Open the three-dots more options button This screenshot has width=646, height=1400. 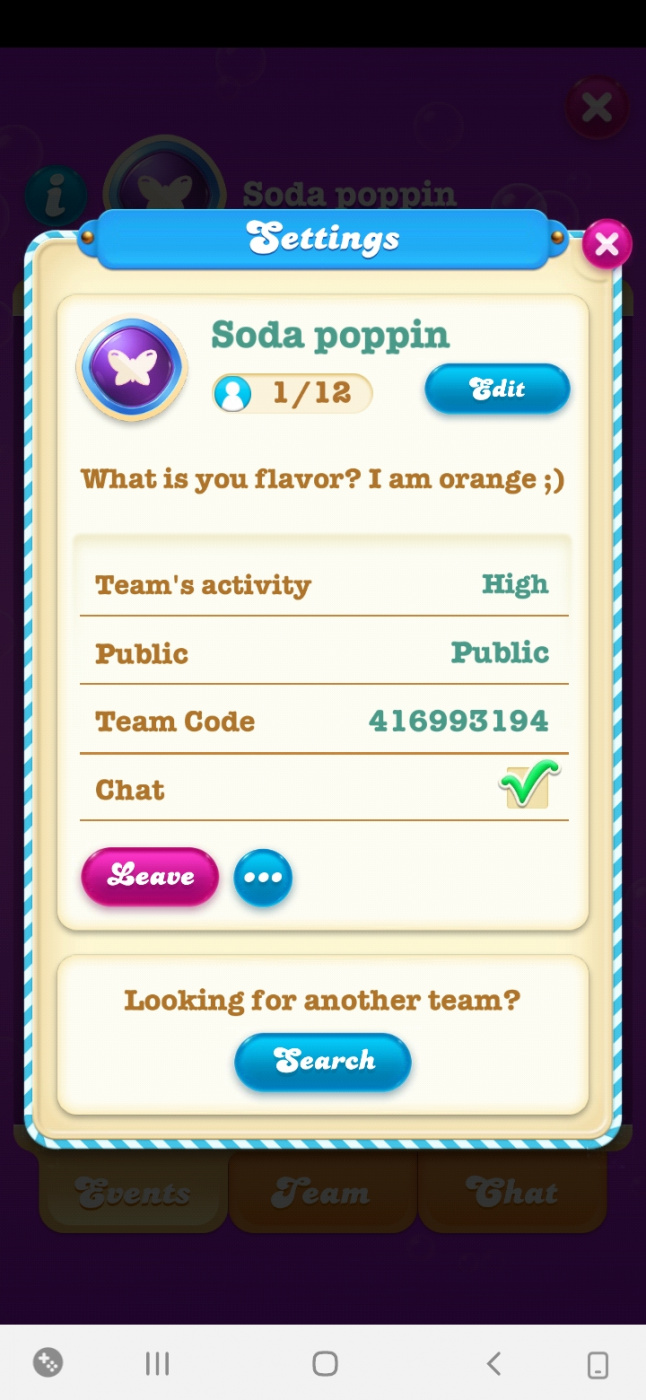click(263, 878)
